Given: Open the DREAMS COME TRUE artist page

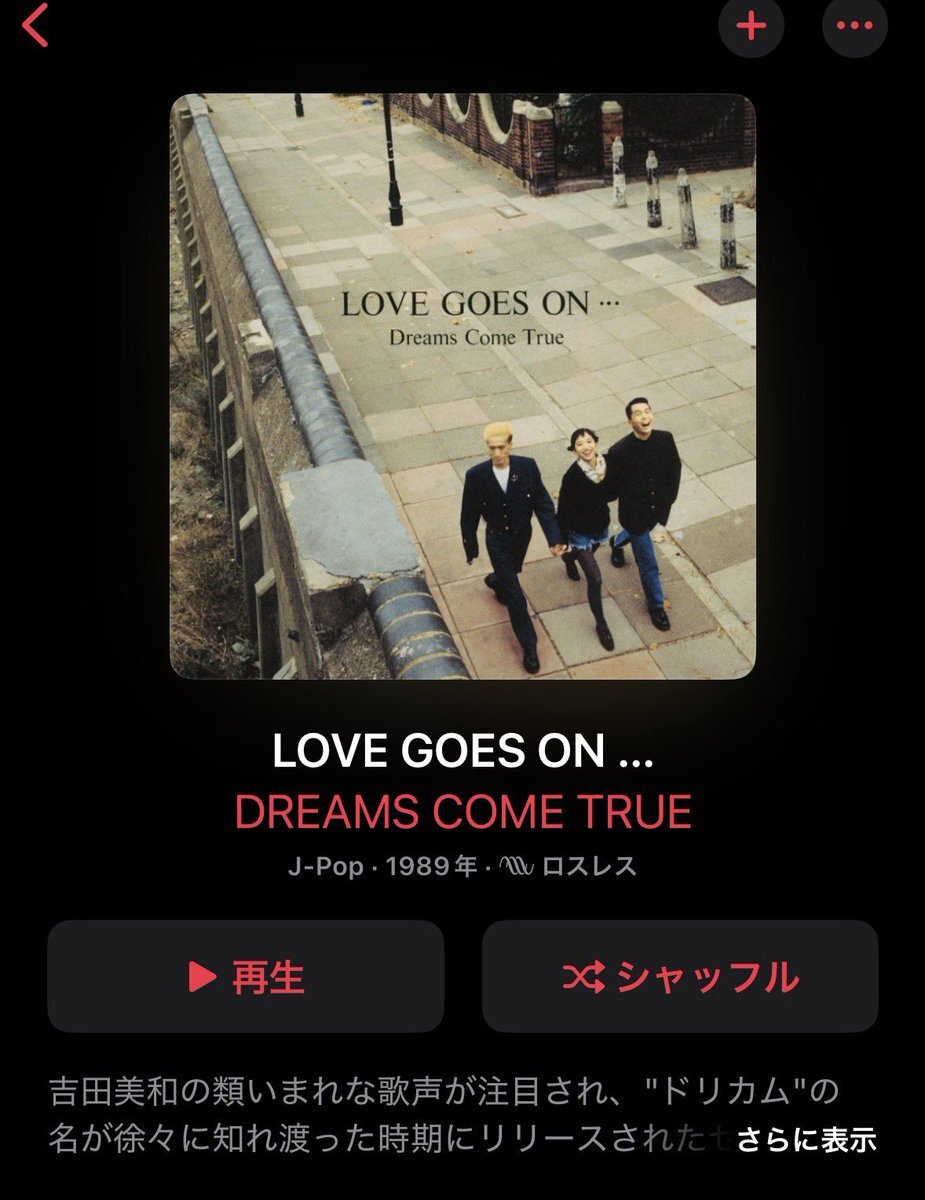Looking at the screenshot, I should tap(462, 812).
